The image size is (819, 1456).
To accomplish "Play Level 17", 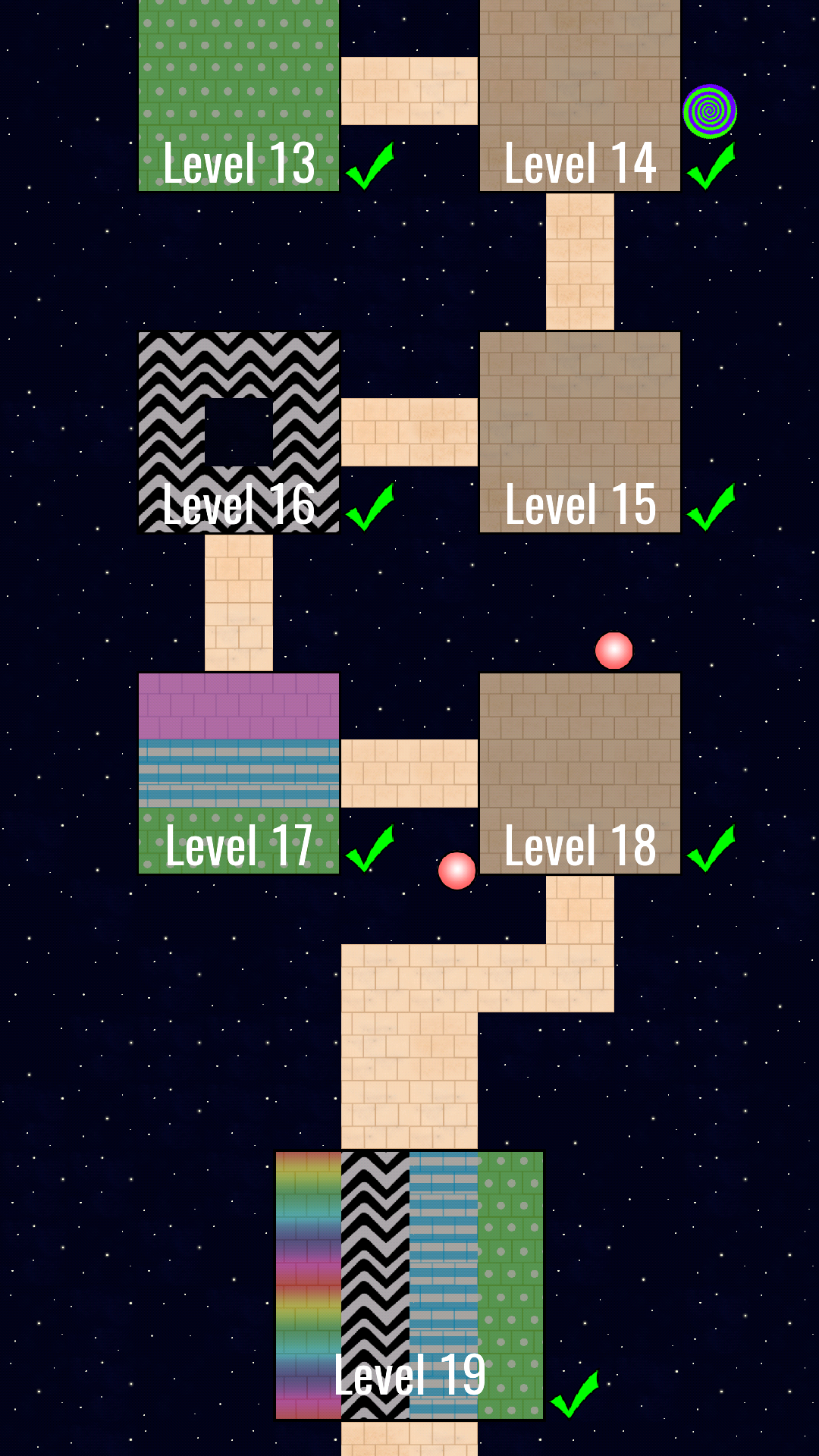I will coord(239,773).
